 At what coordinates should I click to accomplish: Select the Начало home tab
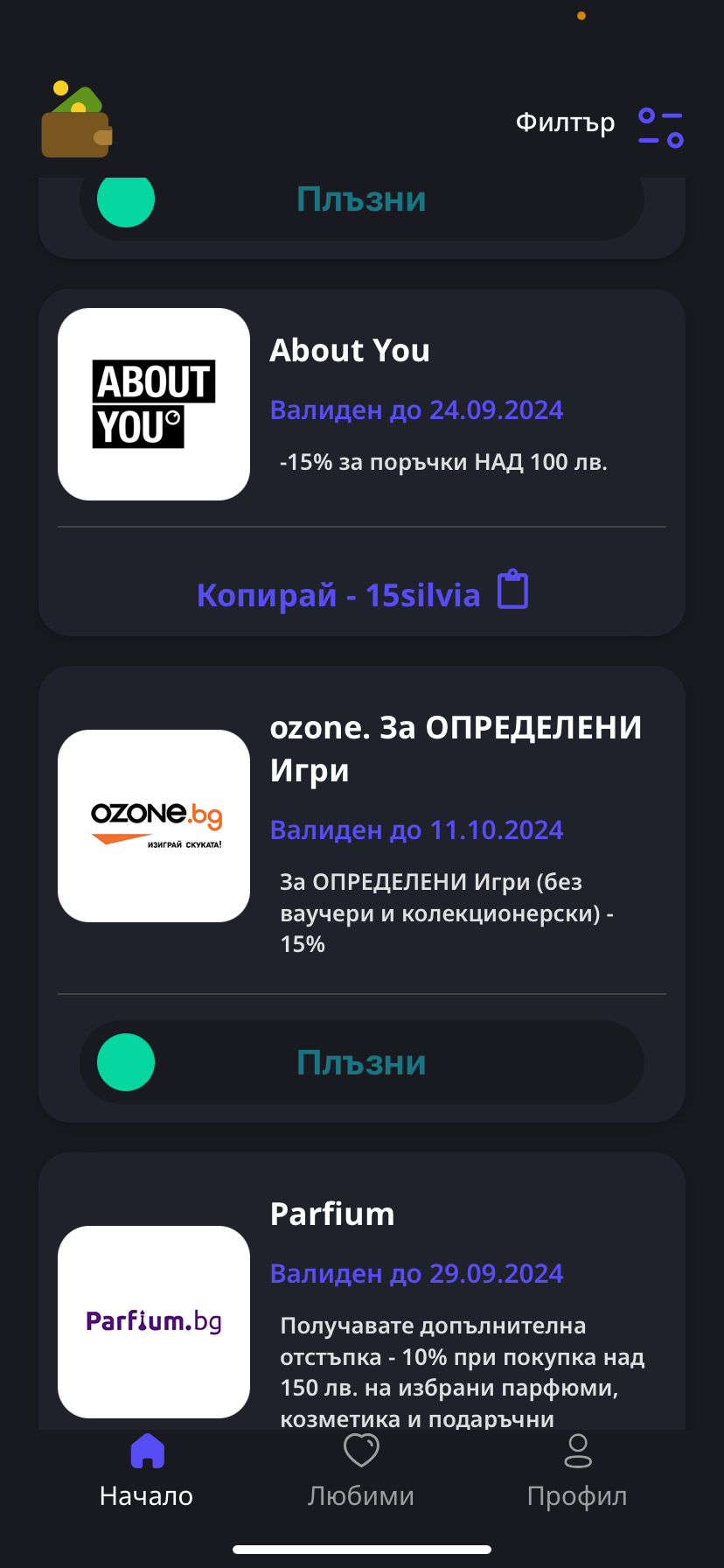(147, 1472)
